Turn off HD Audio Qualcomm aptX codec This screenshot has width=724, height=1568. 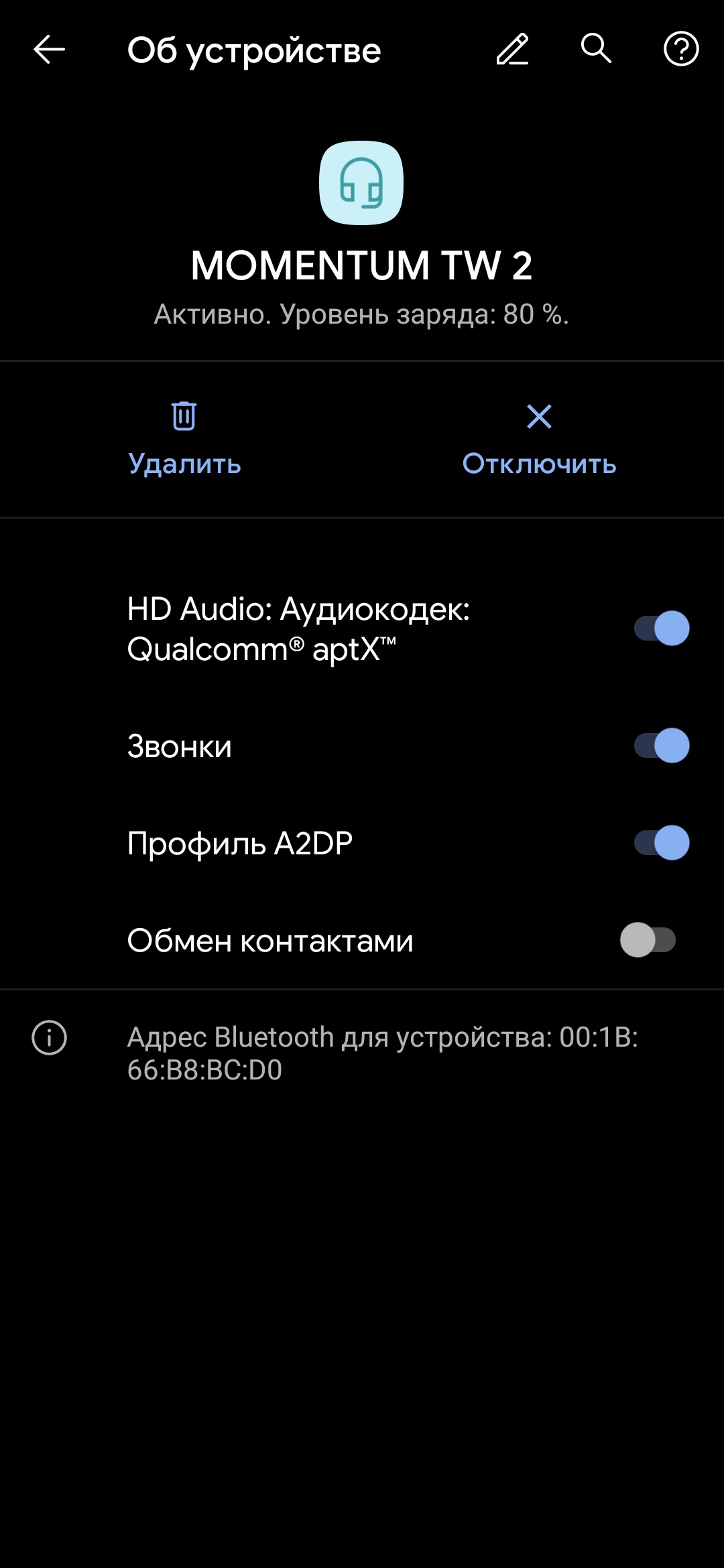coord(661,629)
